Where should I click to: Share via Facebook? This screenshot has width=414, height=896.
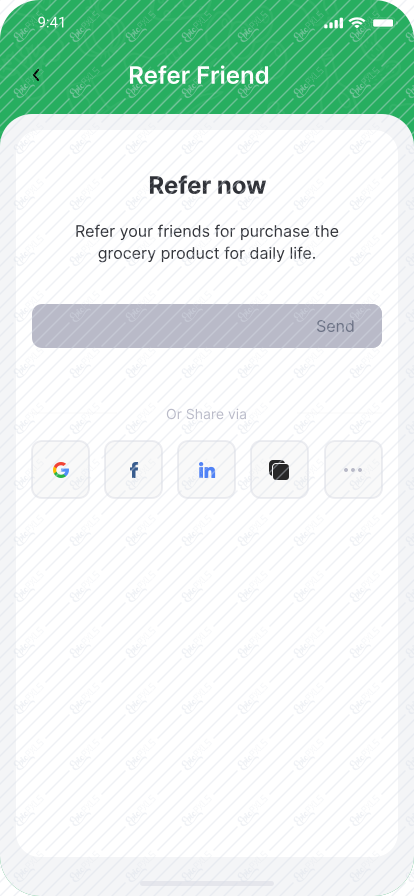tap(133, 470)
